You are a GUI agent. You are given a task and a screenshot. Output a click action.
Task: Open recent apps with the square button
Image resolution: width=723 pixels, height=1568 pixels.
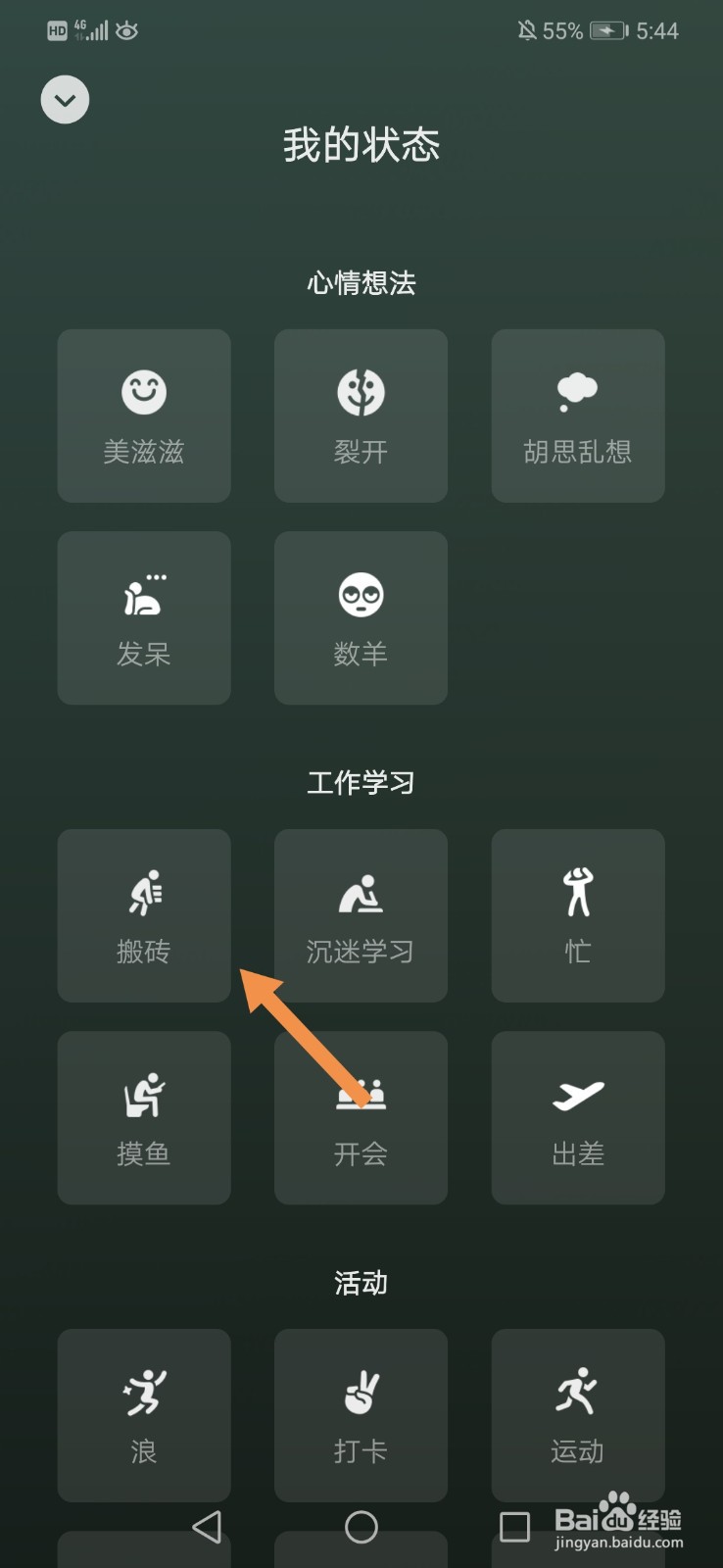click(x=514, y=1527)
